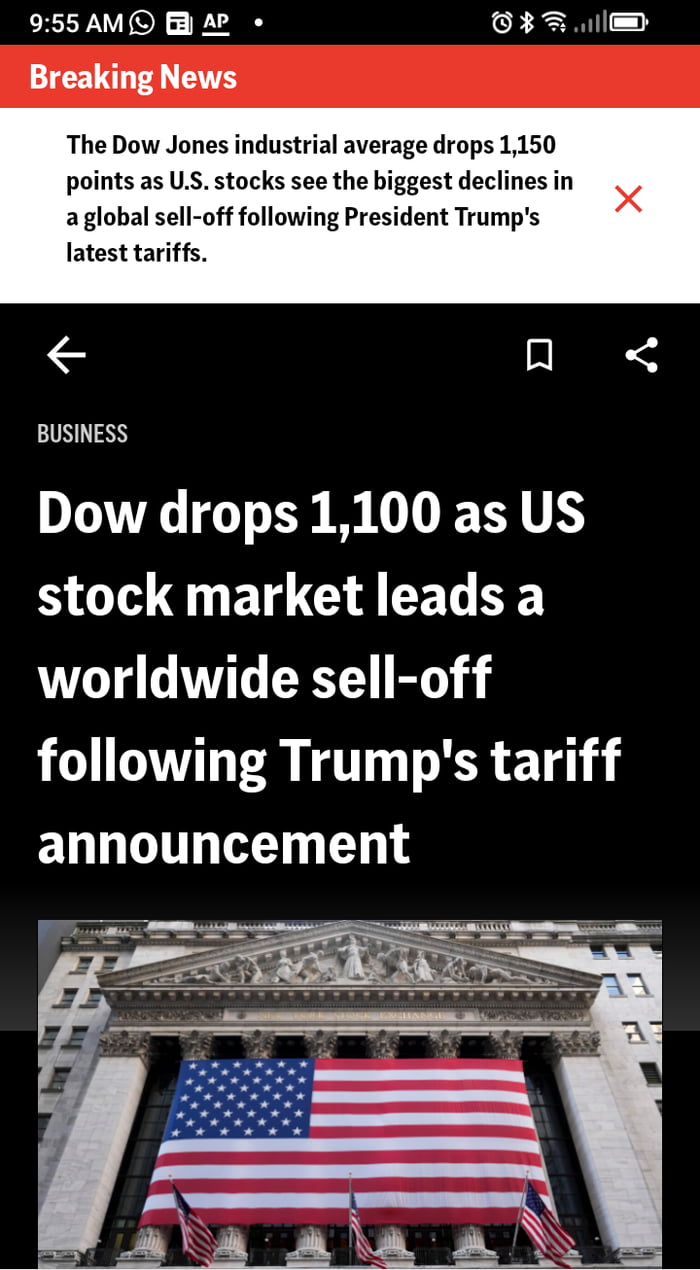The width and height of the screenshot is (700, 1270).
Task: Dismiss the Breaking News banner
Action: tap(628, 199)
